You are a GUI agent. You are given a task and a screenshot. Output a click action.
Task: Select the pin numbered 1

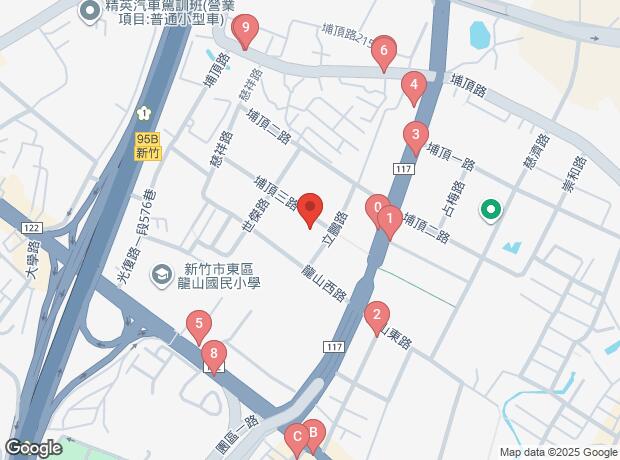click(x=390, y=220)
